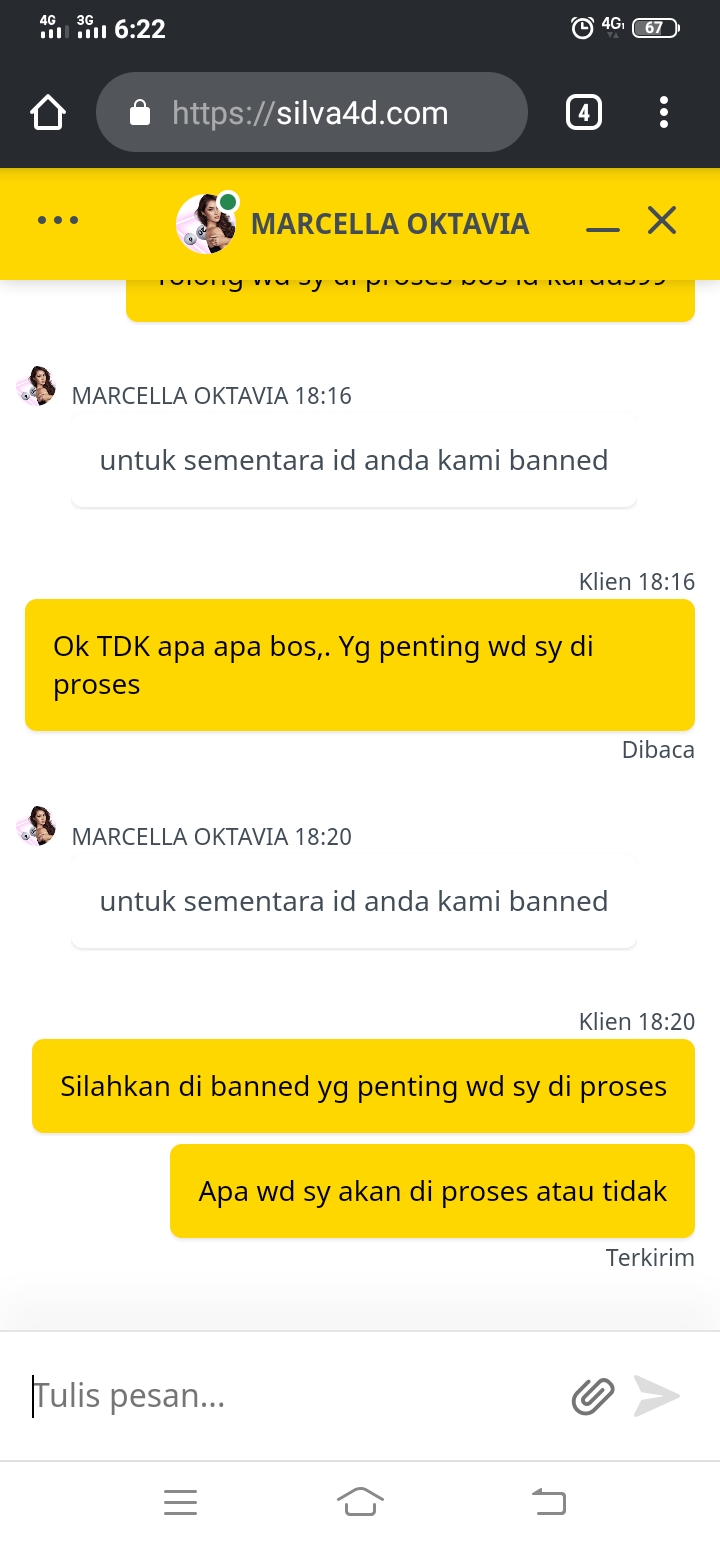This screenshot has height=1544, width=720.
Task: Open the chat options three-dots menu
Action: (x=58, y=221)
